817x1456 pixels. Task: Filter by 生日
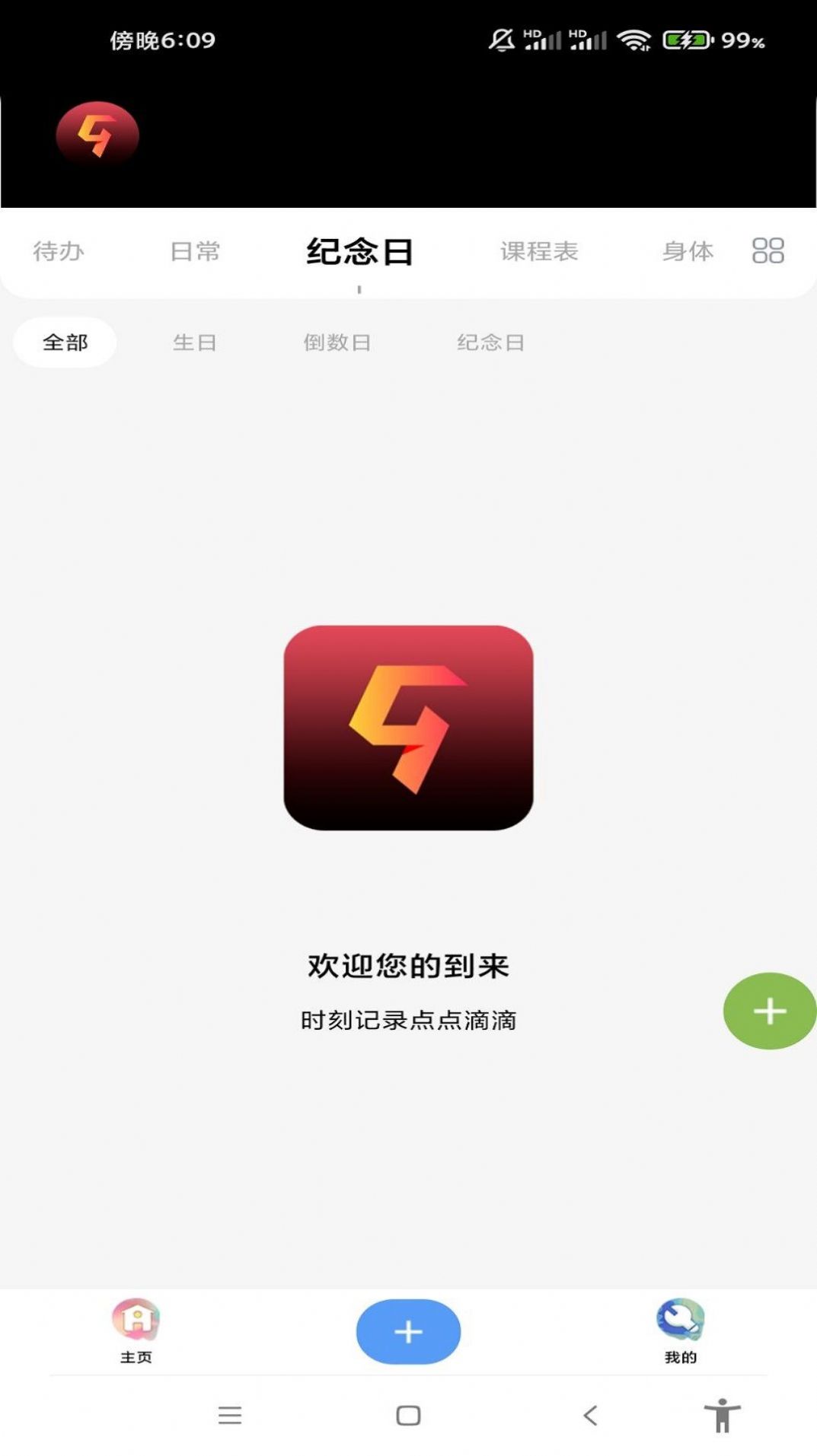coord(195,342)
